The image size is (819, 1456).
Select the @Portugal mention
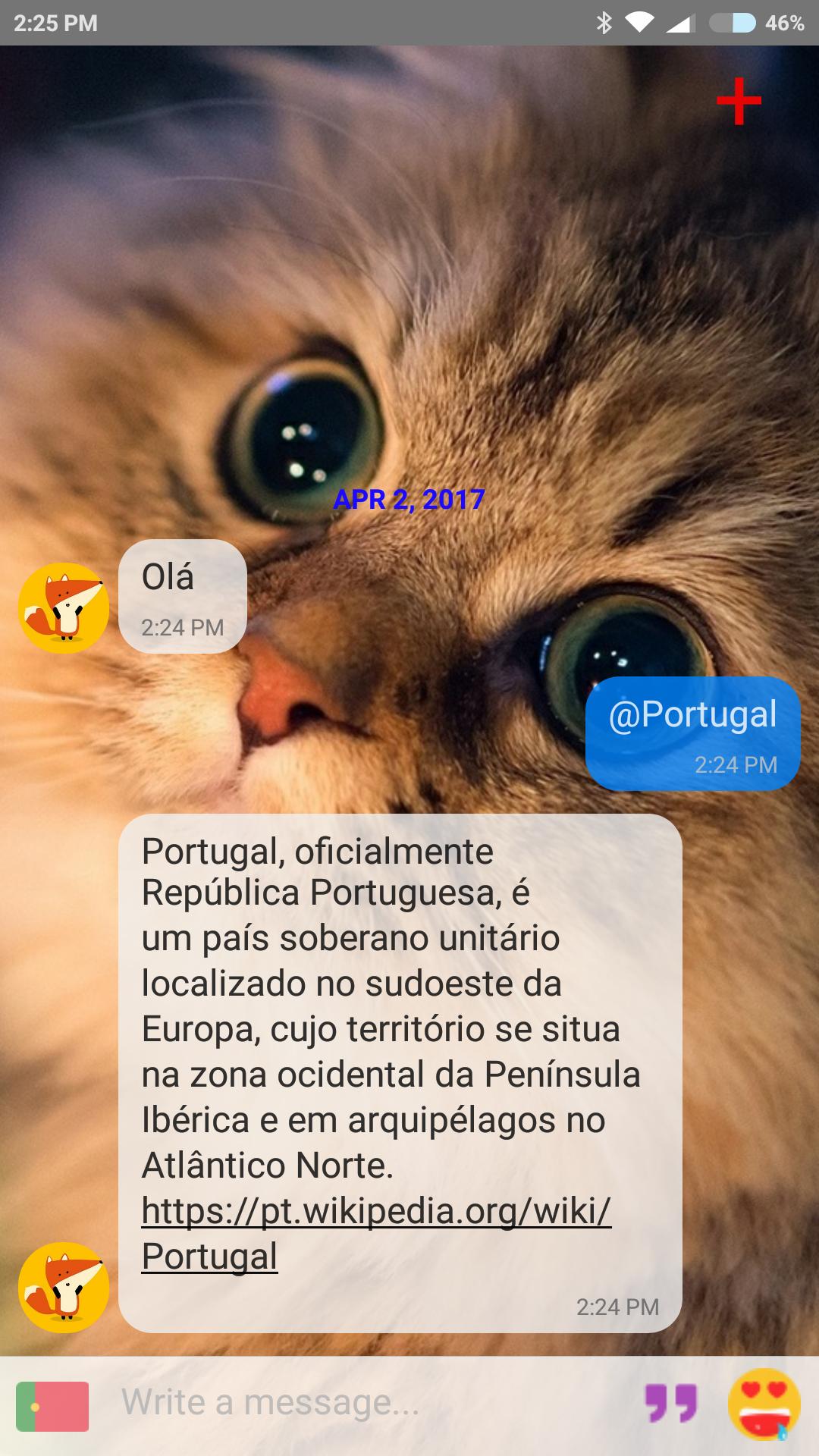pos(692,713)
